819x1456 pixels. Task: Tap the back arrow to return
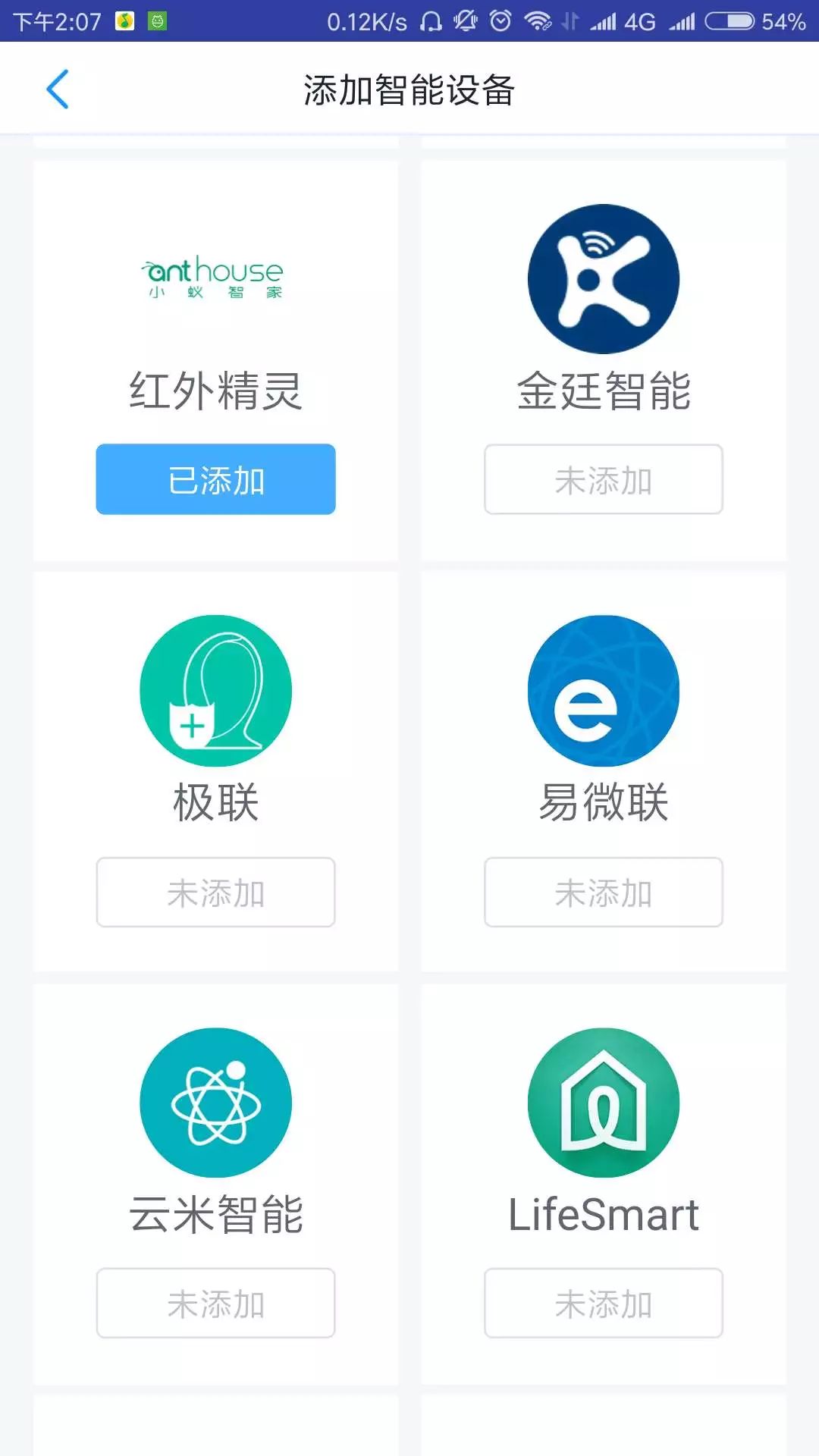click(x=58, y=89)
